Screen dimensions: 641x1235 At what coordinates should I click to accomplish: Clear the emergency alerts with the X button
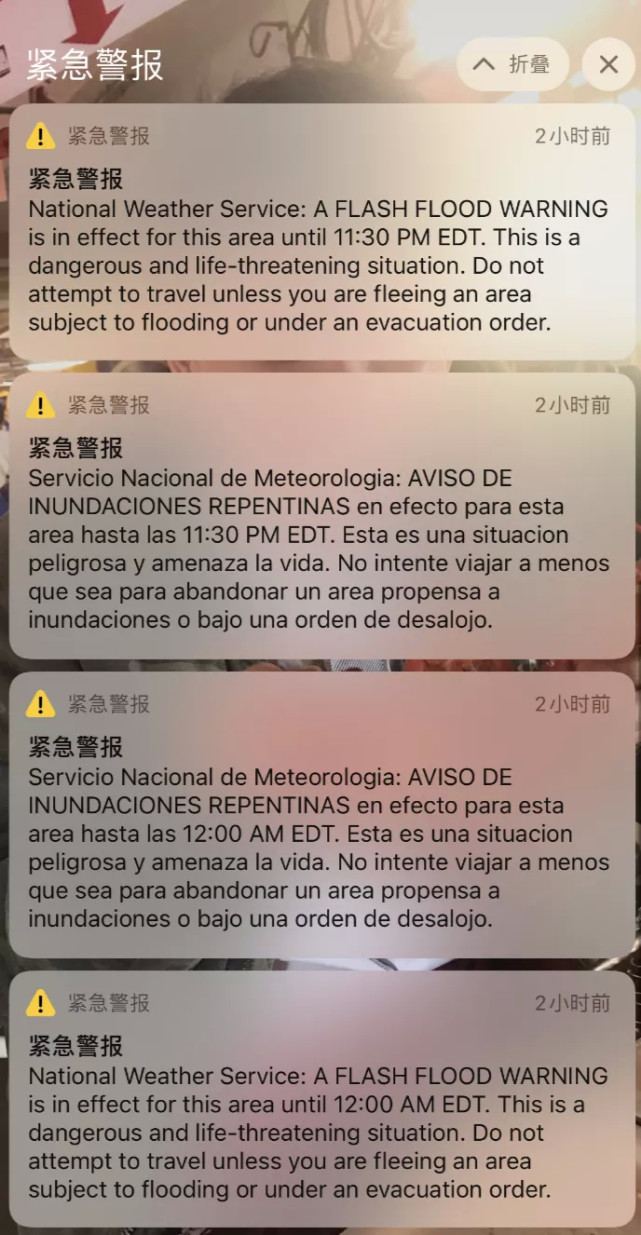click(608, 65)
